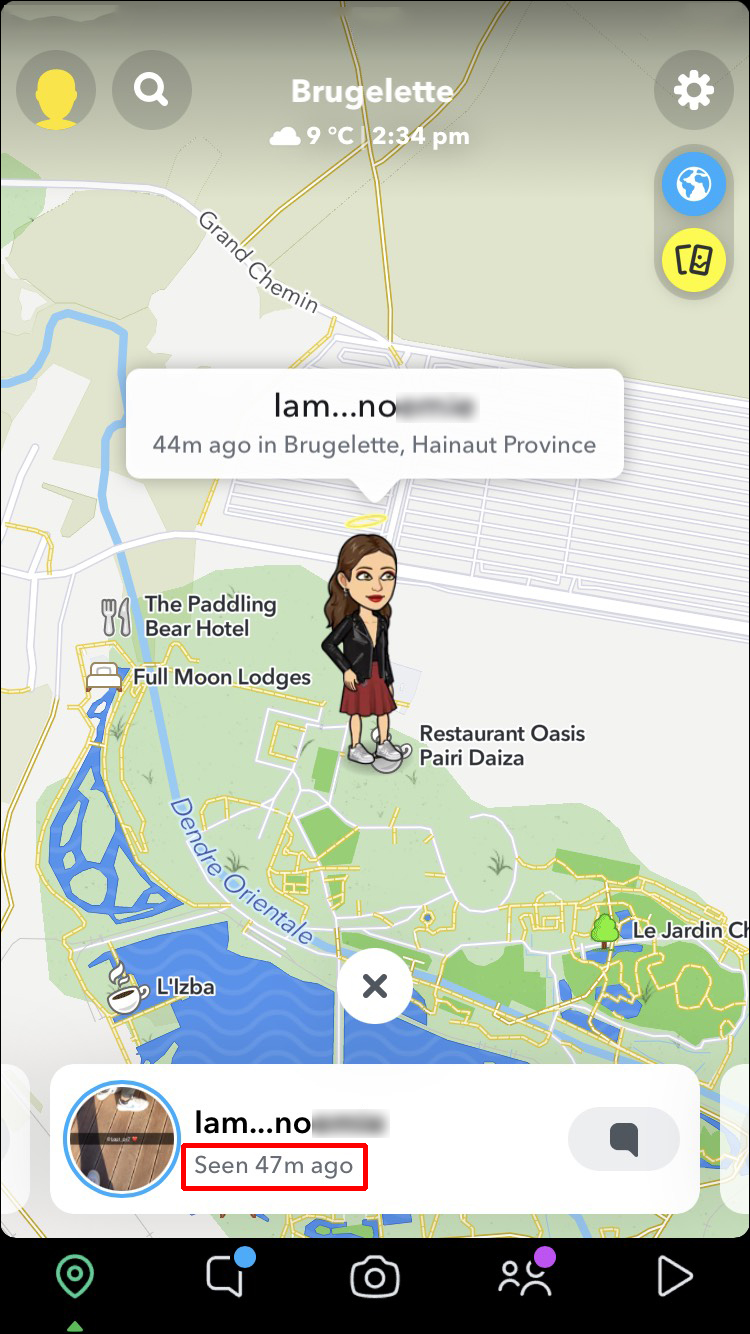Viewport: 750px width, 1334px height.
Task: Open Full Moon Lodges place marker
Action: (105, 677)
